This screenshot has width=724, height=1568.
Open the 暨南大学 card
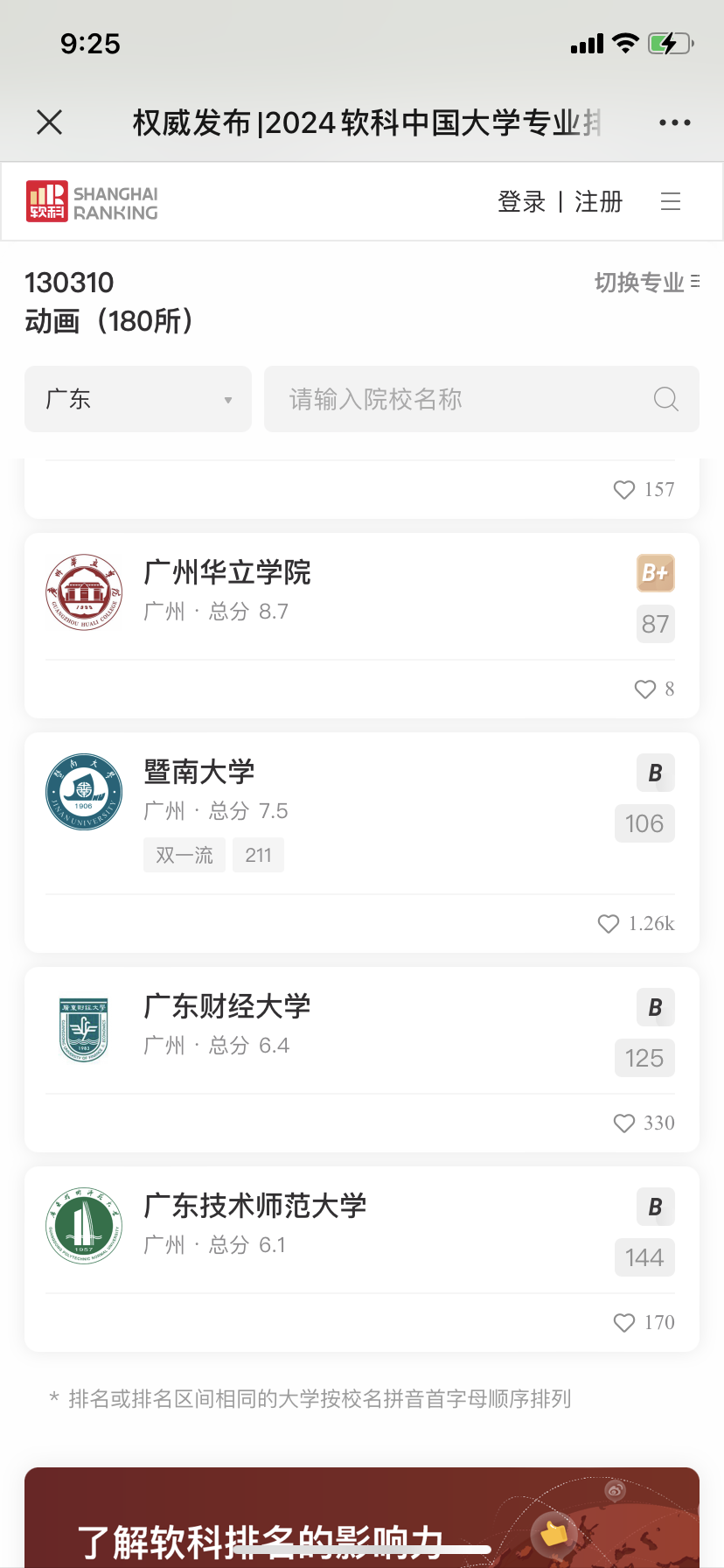[x=199, y=773]
